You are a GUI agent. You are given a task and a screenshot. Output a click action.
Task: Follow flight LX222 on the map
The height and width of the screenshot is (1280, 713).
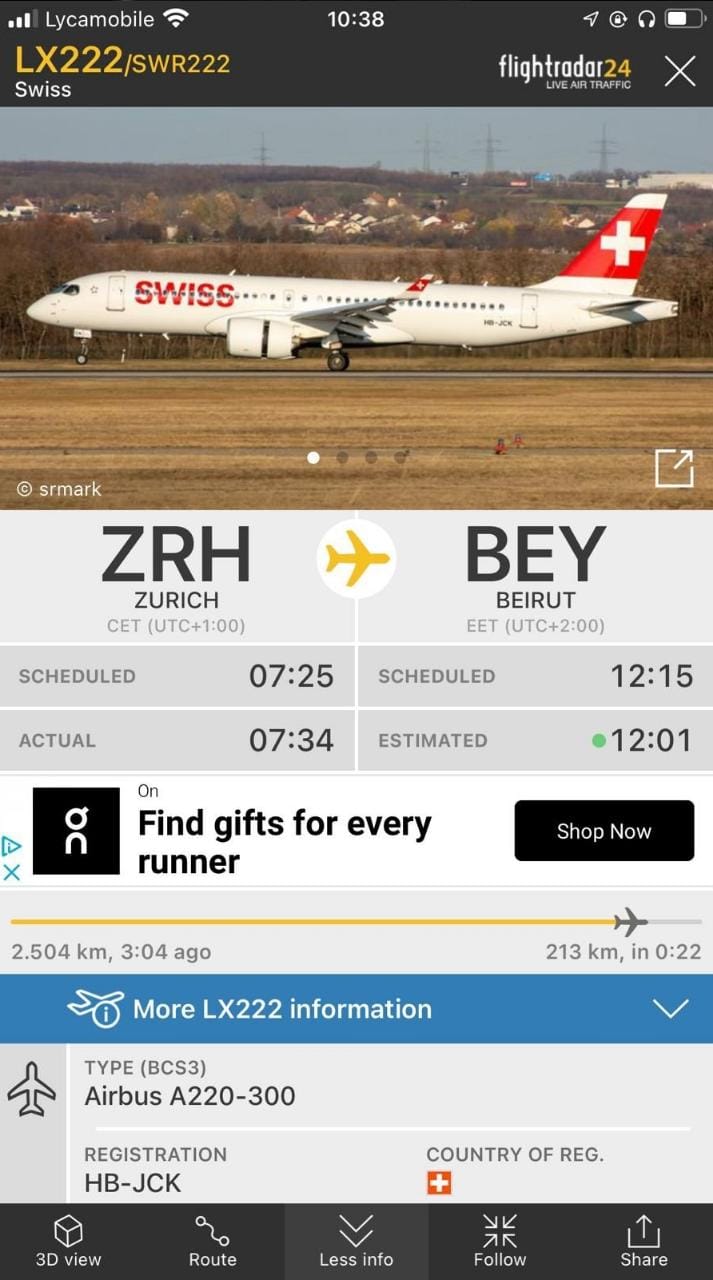(x=499, y=1241)
